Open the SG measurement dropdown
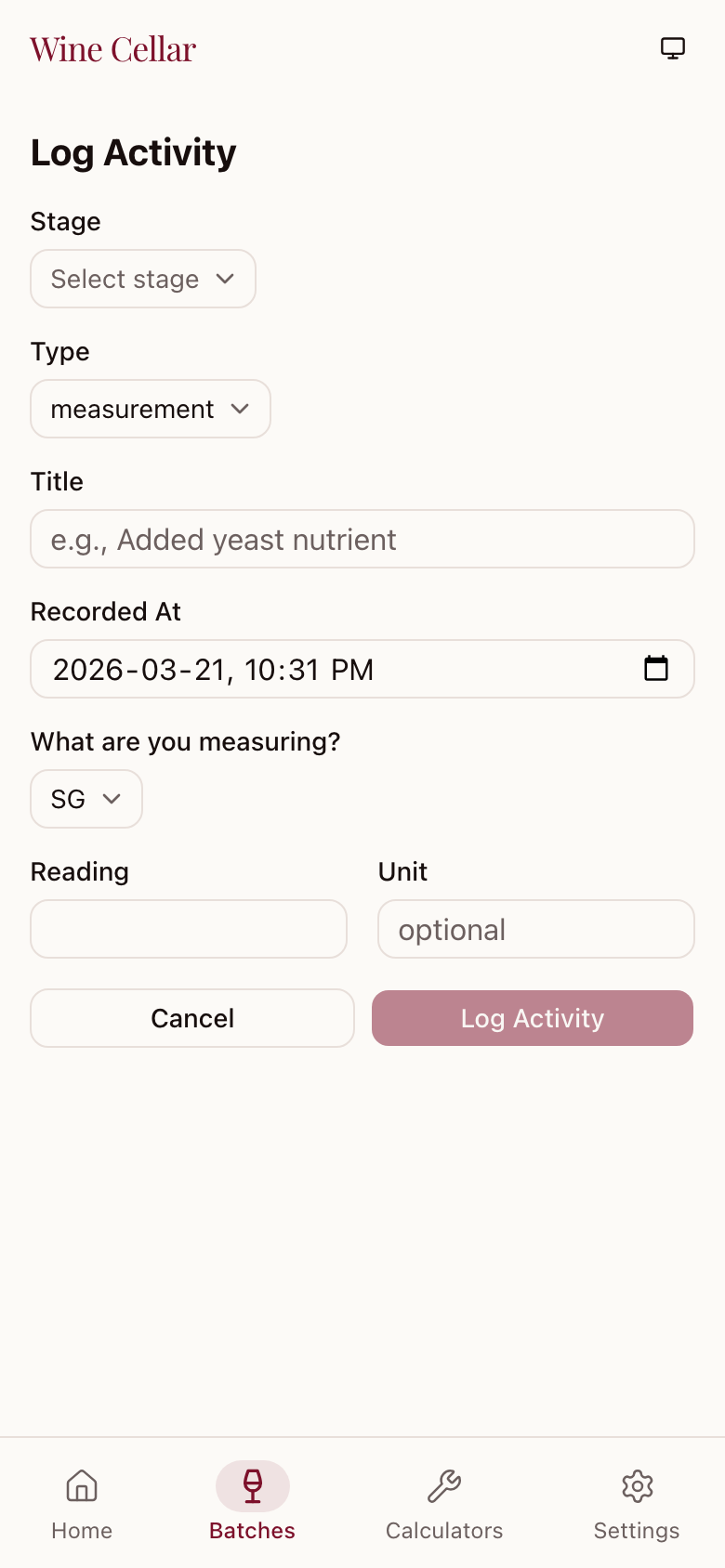This screenshot has height=1568, width=725. point(86,799)
